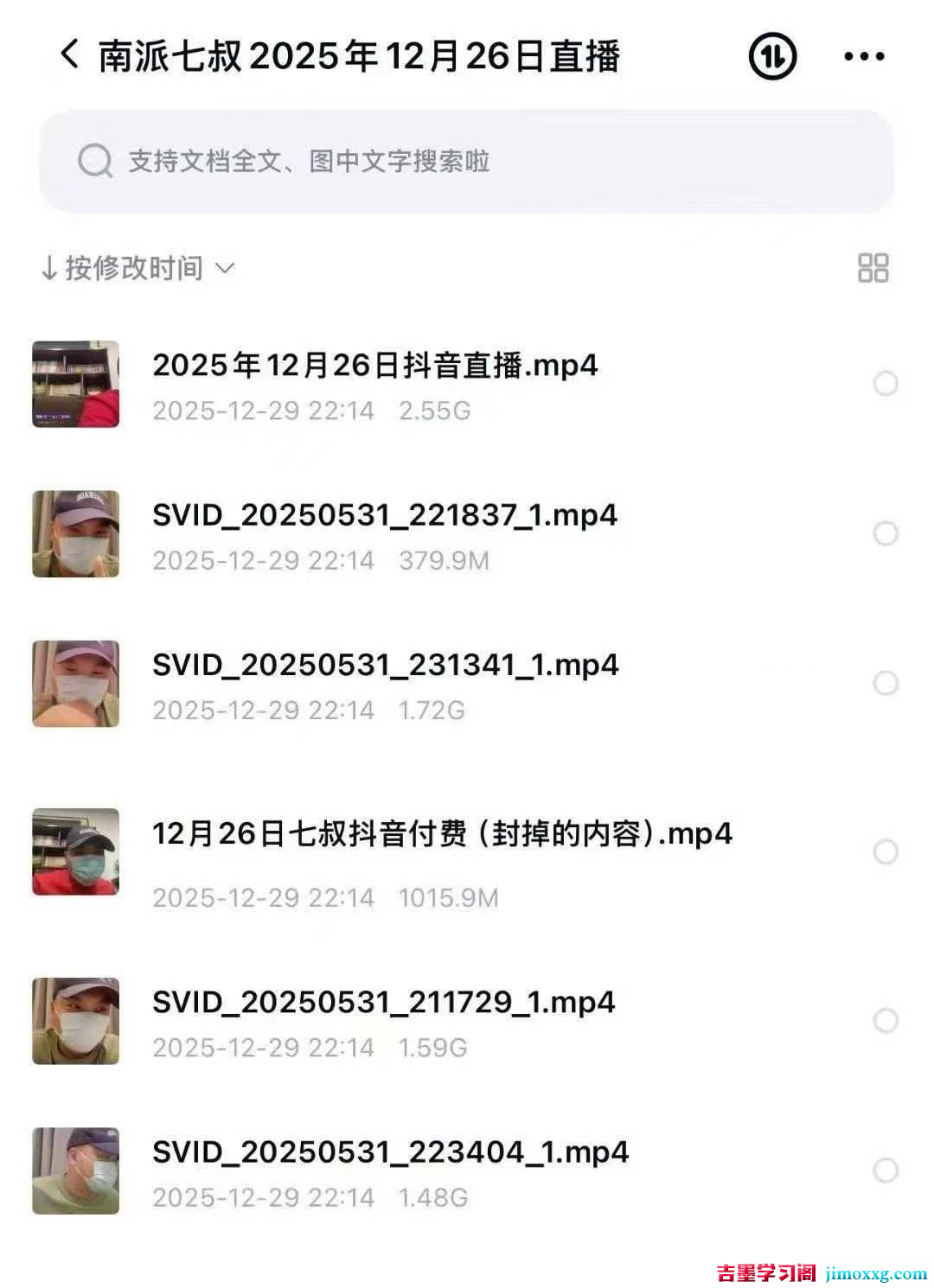Tap the search magnifier icon
The image size is (934, 1288).
(x=93, y=161)
